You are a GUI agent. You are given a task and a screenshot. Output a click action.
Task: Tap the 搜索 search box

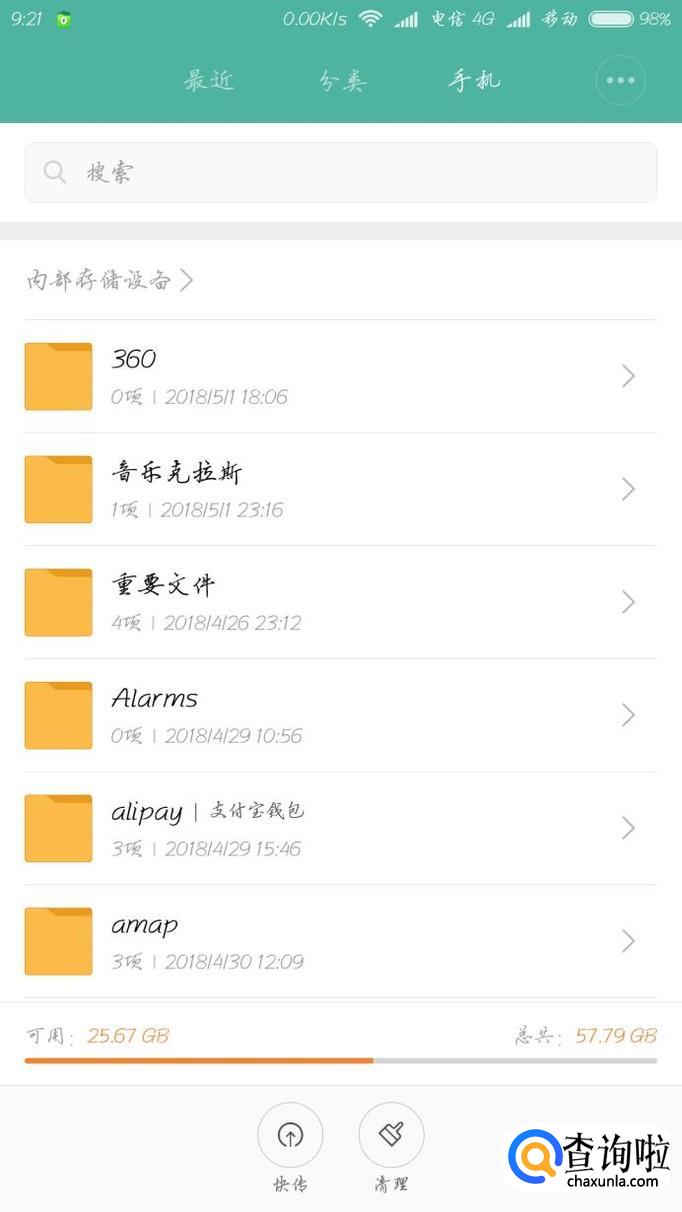click(x=340, y=172)
